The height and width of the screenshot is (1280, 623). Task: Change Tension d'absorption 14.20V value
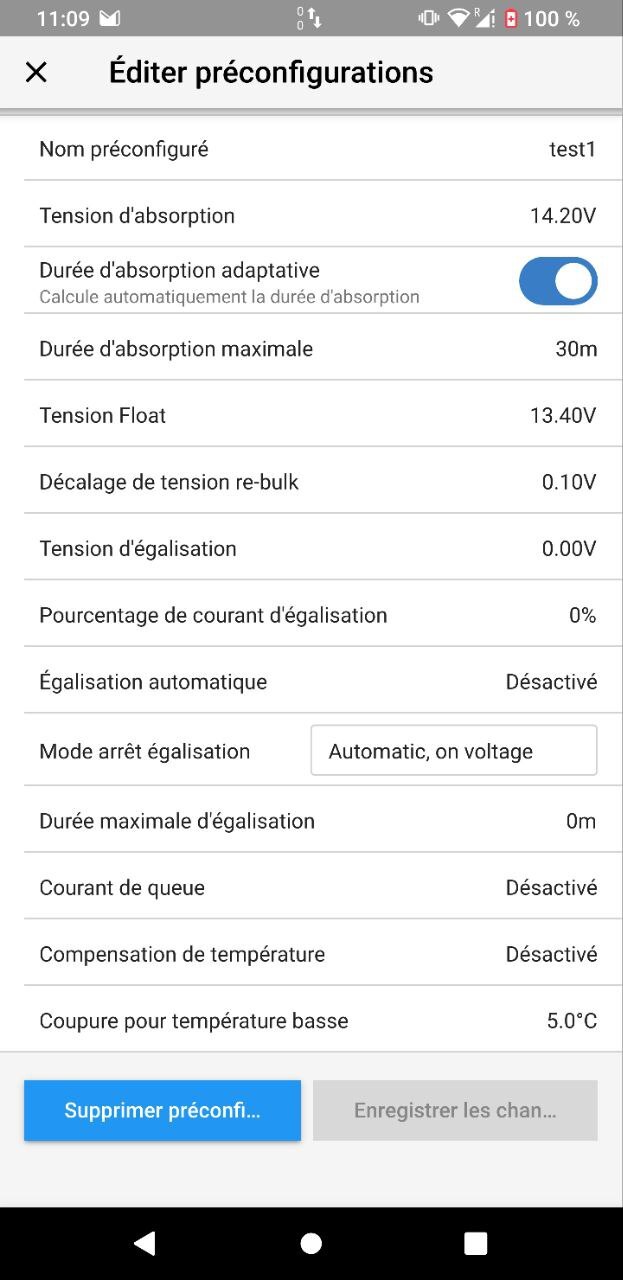(310, 215)
